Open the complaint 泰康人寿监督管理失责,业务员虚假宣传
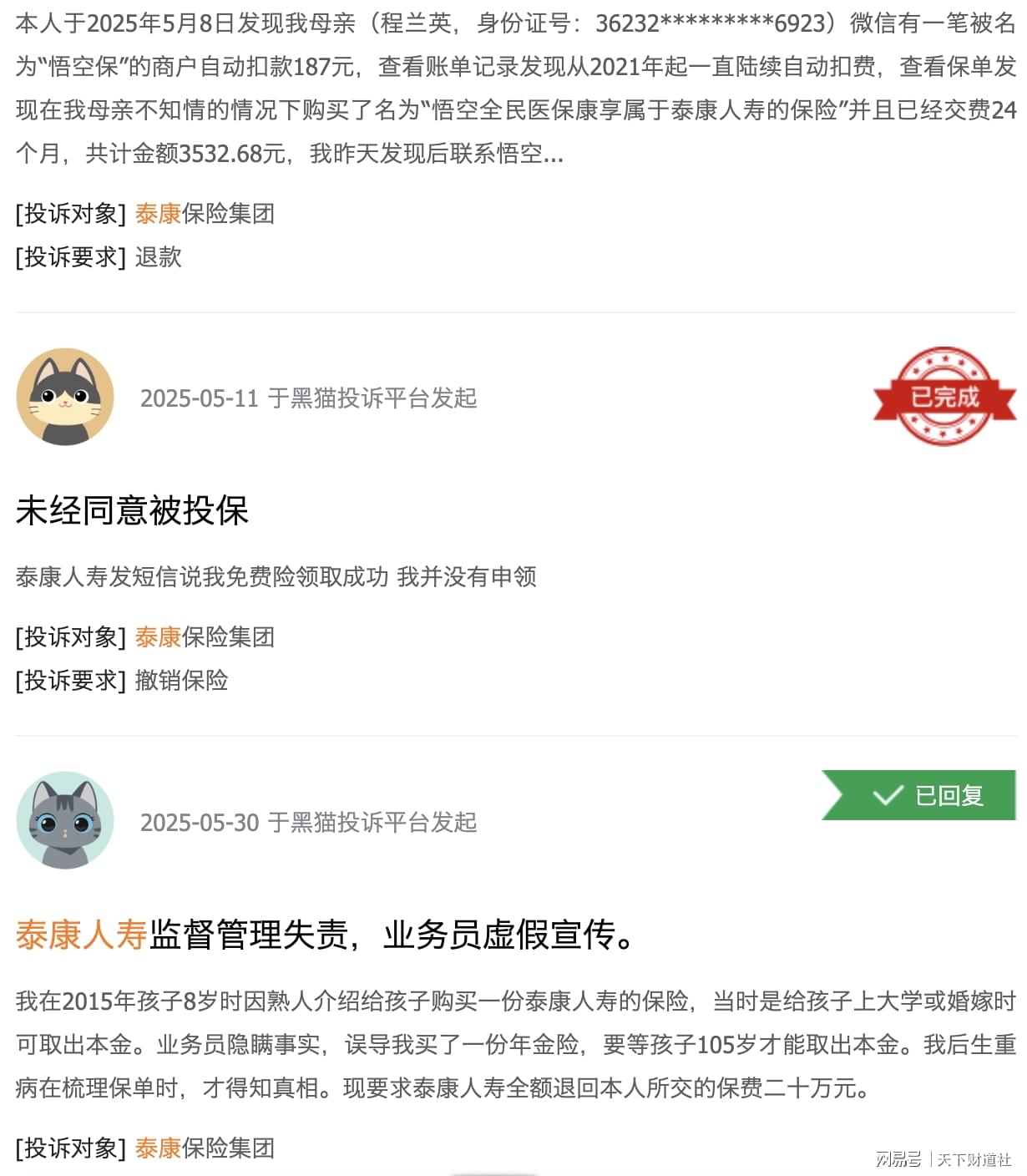This screenshot has height=1176, width=1027. 326,935
